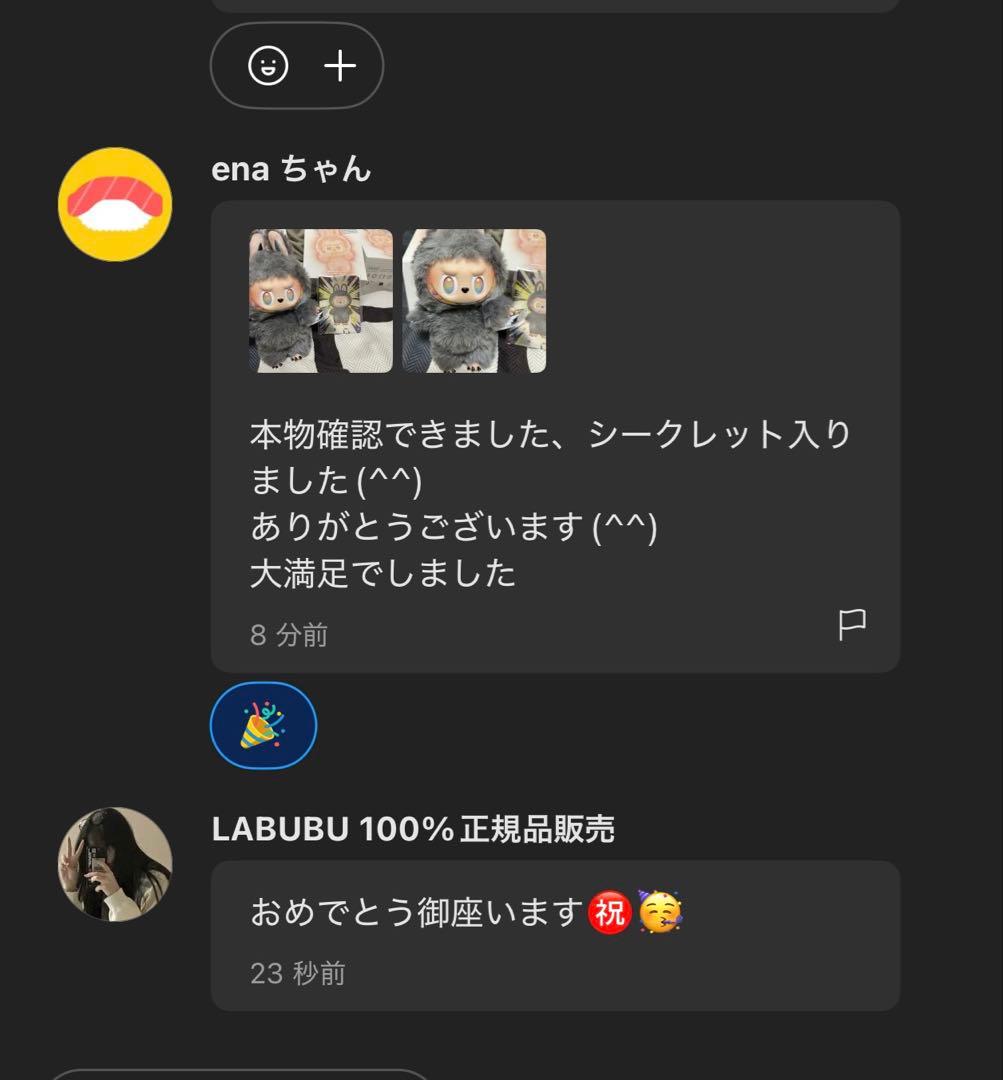Click the plus icon to add a reaction
This screenshot has width=1003, height=1080.
(341, 66)
